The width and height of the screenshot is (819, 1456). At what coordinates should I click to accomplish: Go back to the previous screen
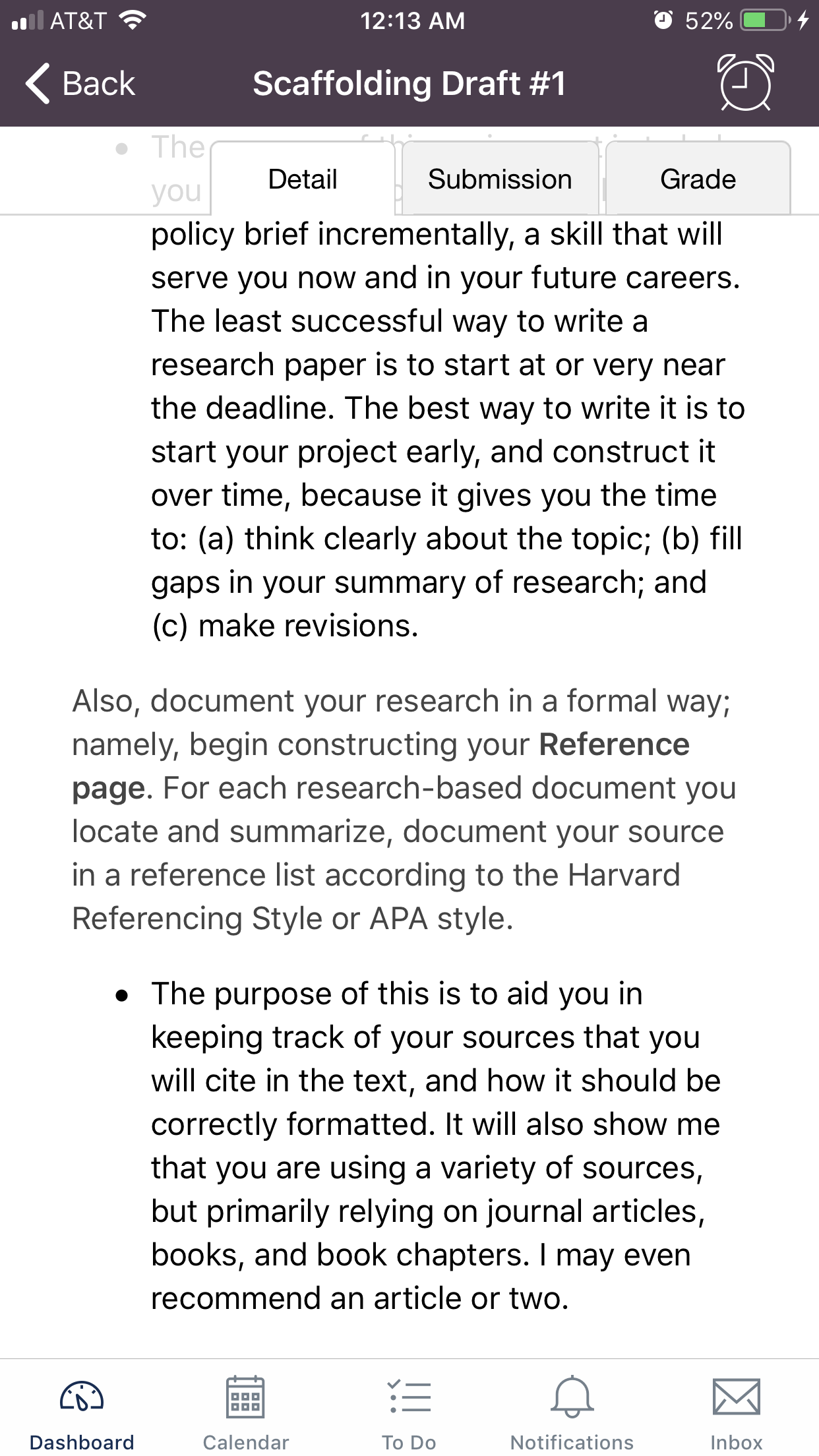click(x=80, y=84)
